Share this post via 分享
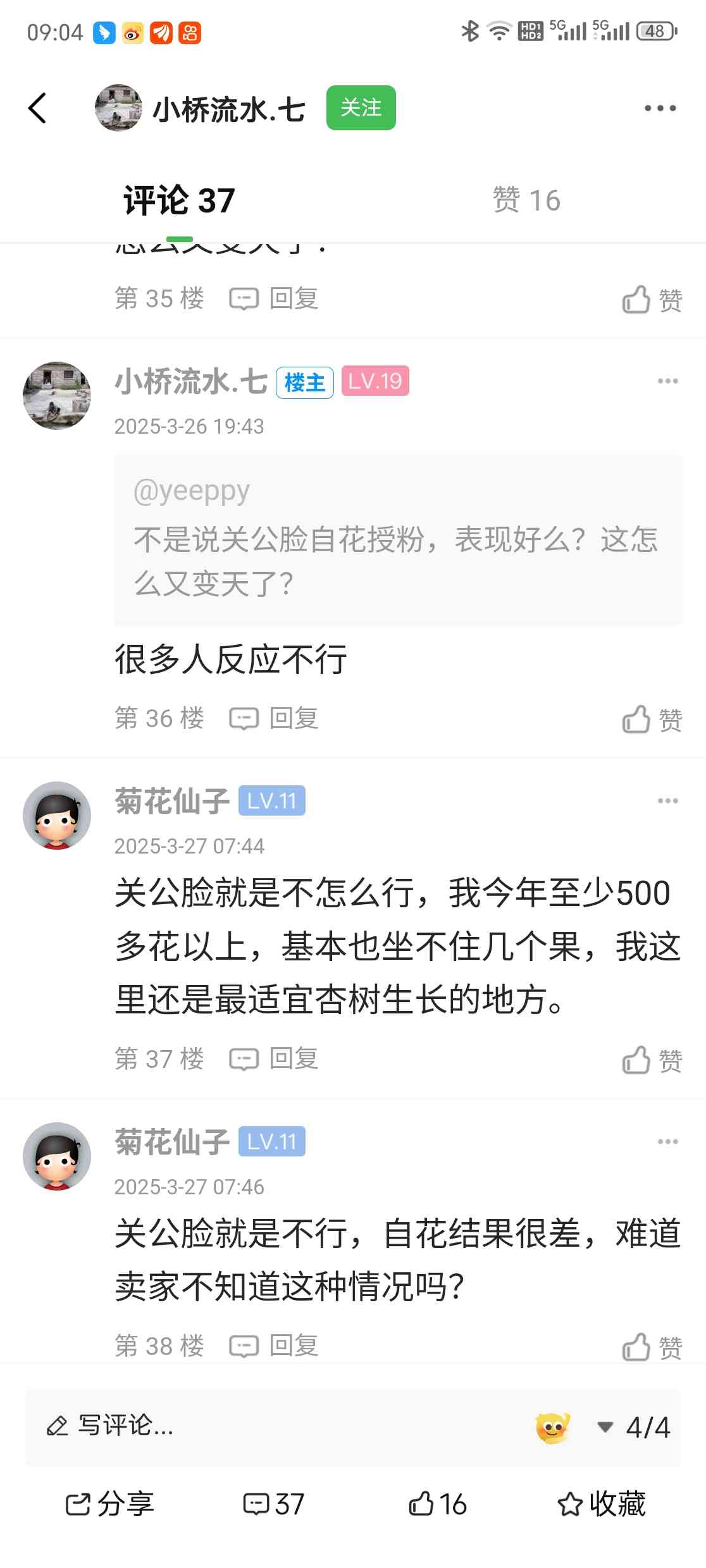 (110, 1504)
